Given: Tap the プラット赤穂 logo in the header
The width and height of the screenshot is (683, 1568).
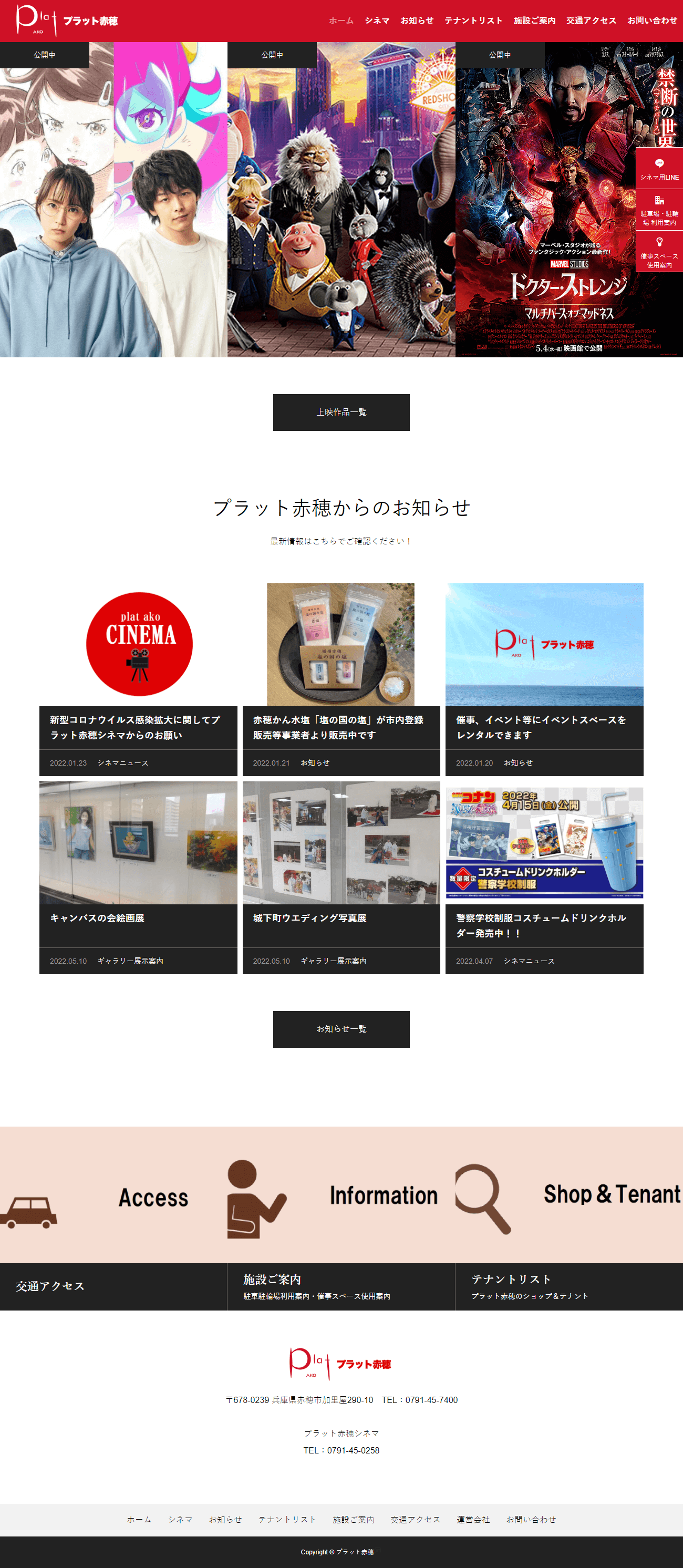Looking at the screenshot, I should pyautogui.click(x=67, y=20).
